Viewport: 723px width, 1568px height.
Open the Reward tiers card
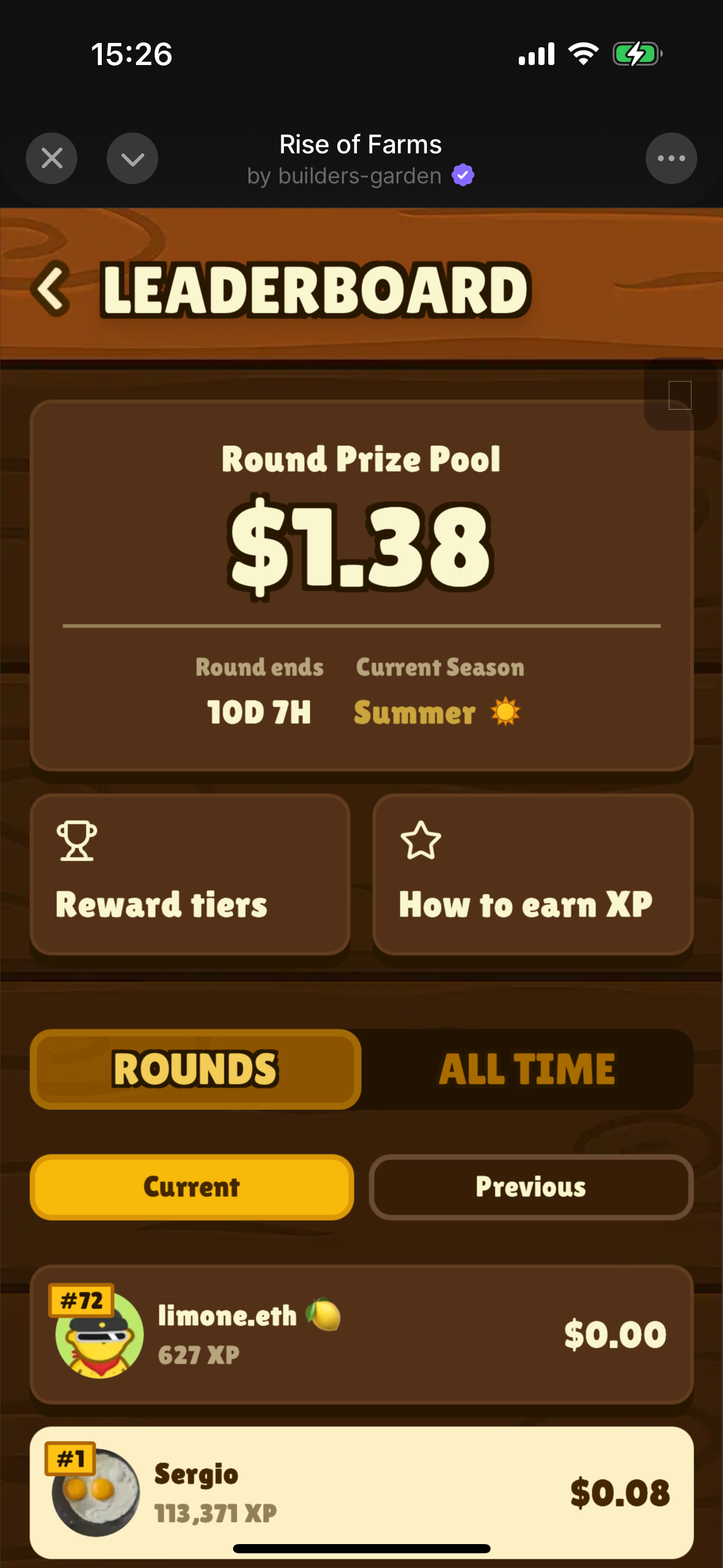pos(190,874)
